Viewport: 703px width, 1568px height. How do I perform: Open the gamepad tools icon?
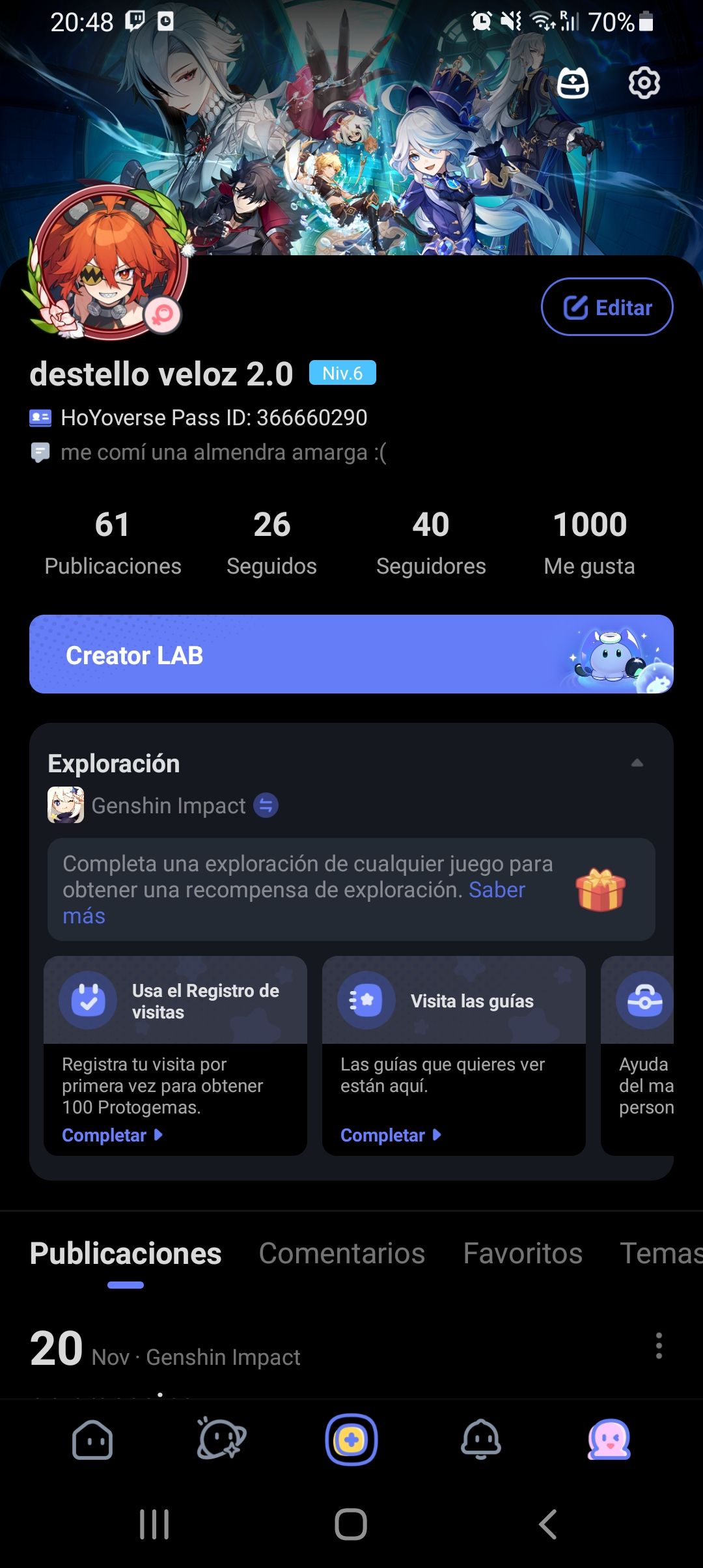click(x=573, y=83)
